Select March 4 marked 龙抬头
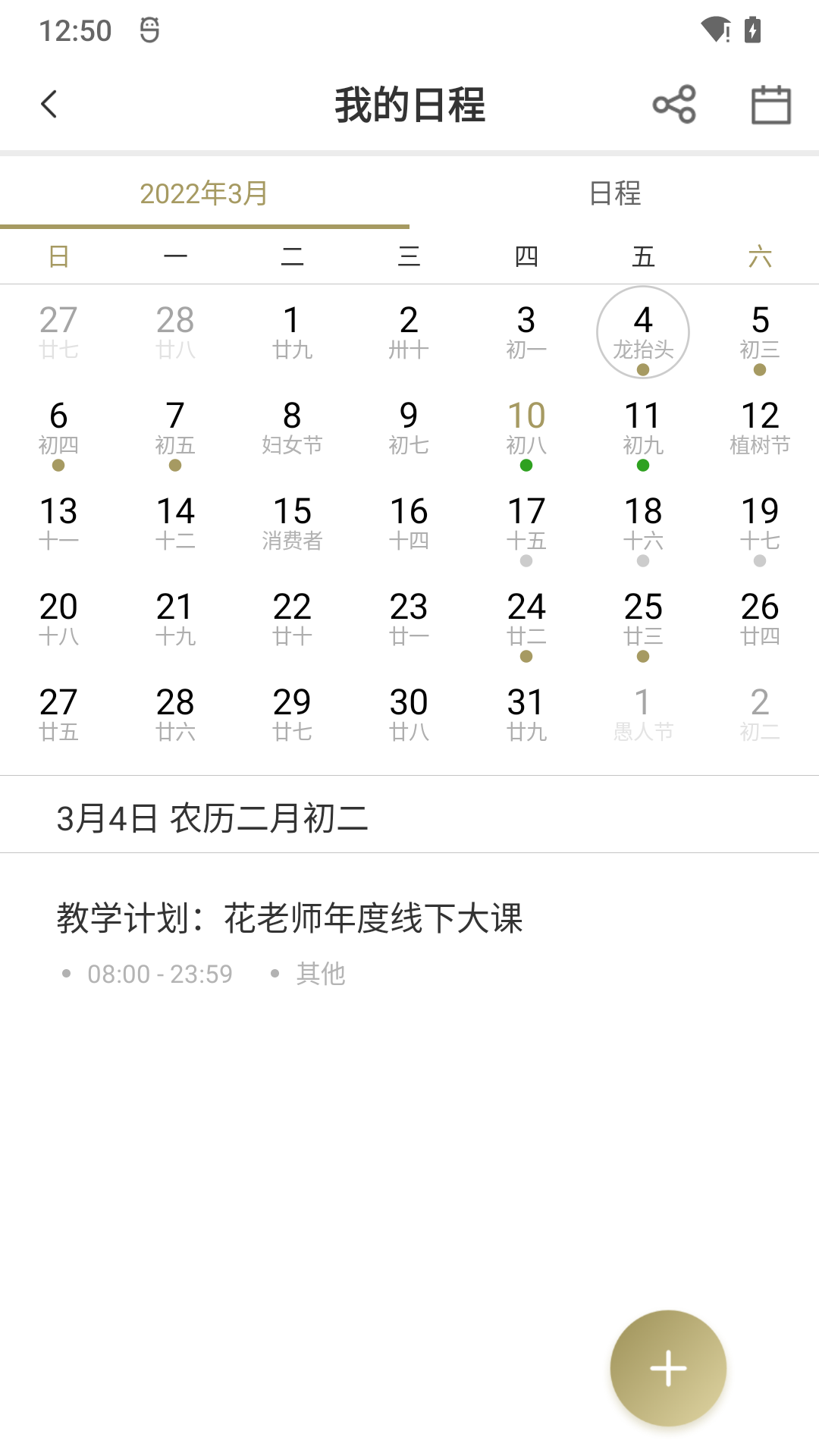This screenshot has width=819, height=1456. (x=643, y=332)
